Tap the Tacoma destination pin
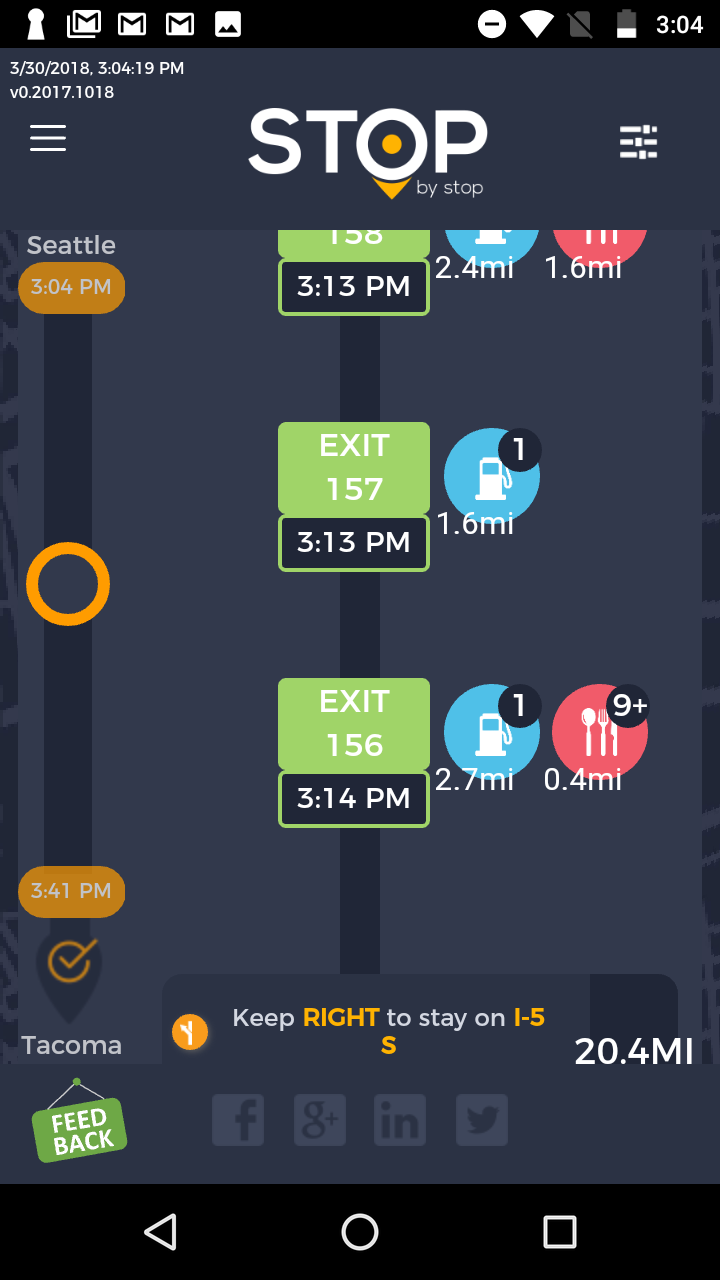 click(x=70, y=966)
